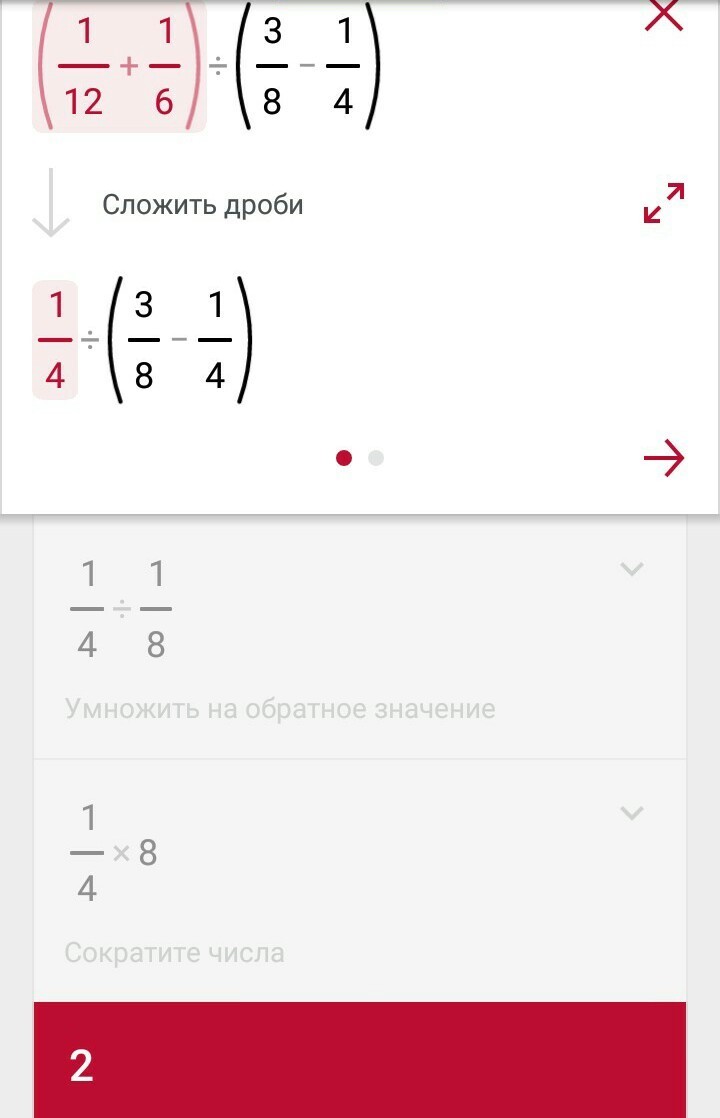The width and height of the screenshot is (720, 1118).
Task: Go to next step with red arrow
Action: point(664,458)
